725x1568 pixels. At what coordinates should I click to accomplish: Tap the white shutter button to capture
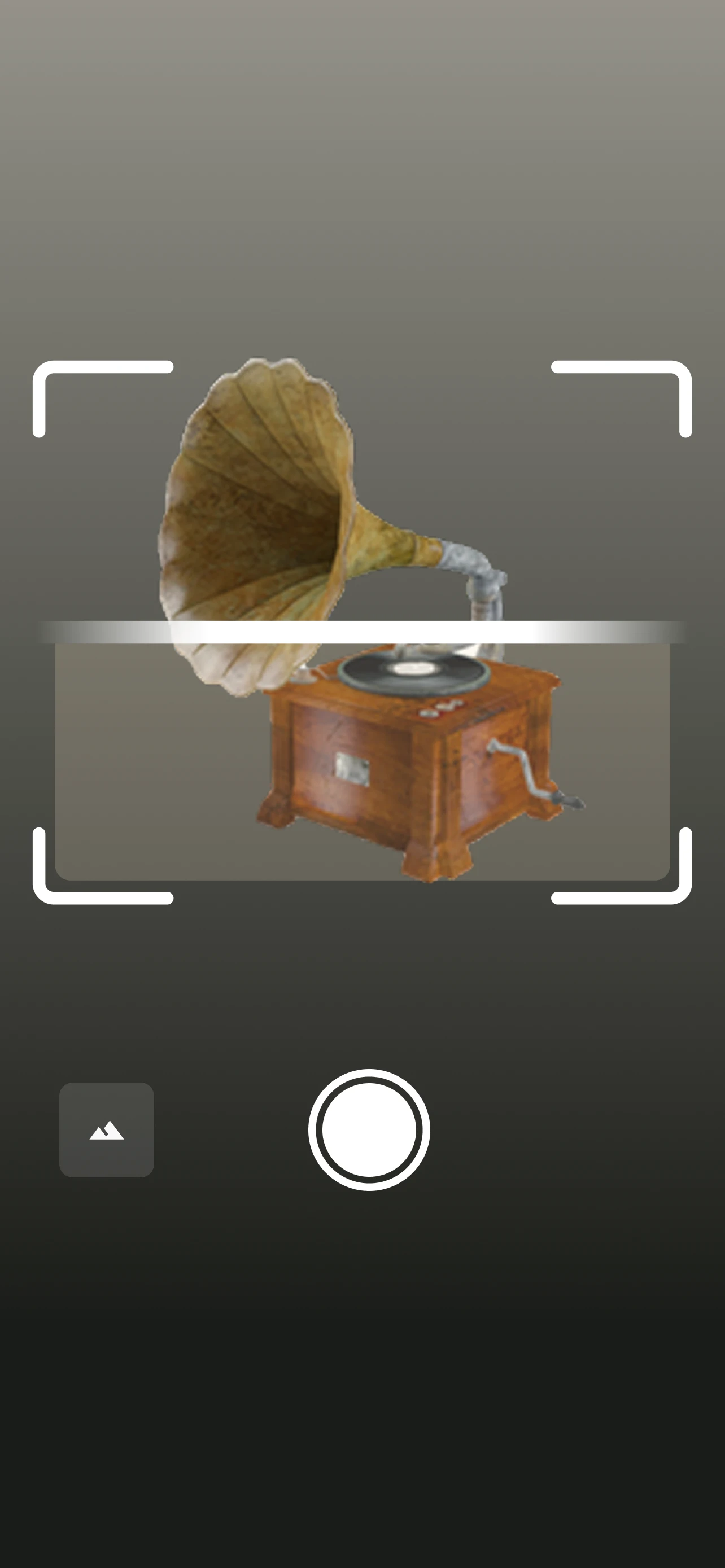click(369, 1130)
